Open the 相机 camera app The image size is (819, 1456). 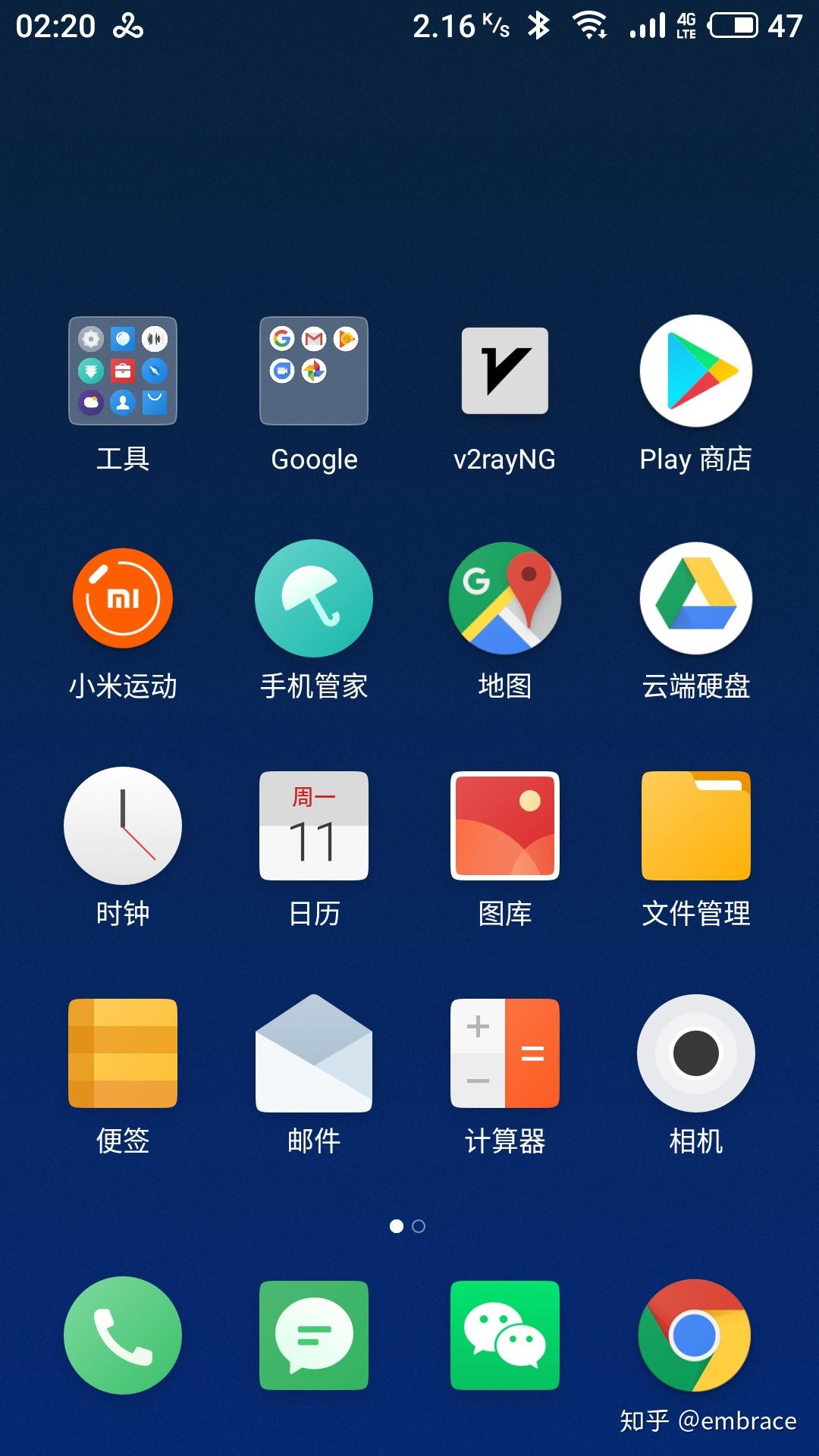[695, 1054]
